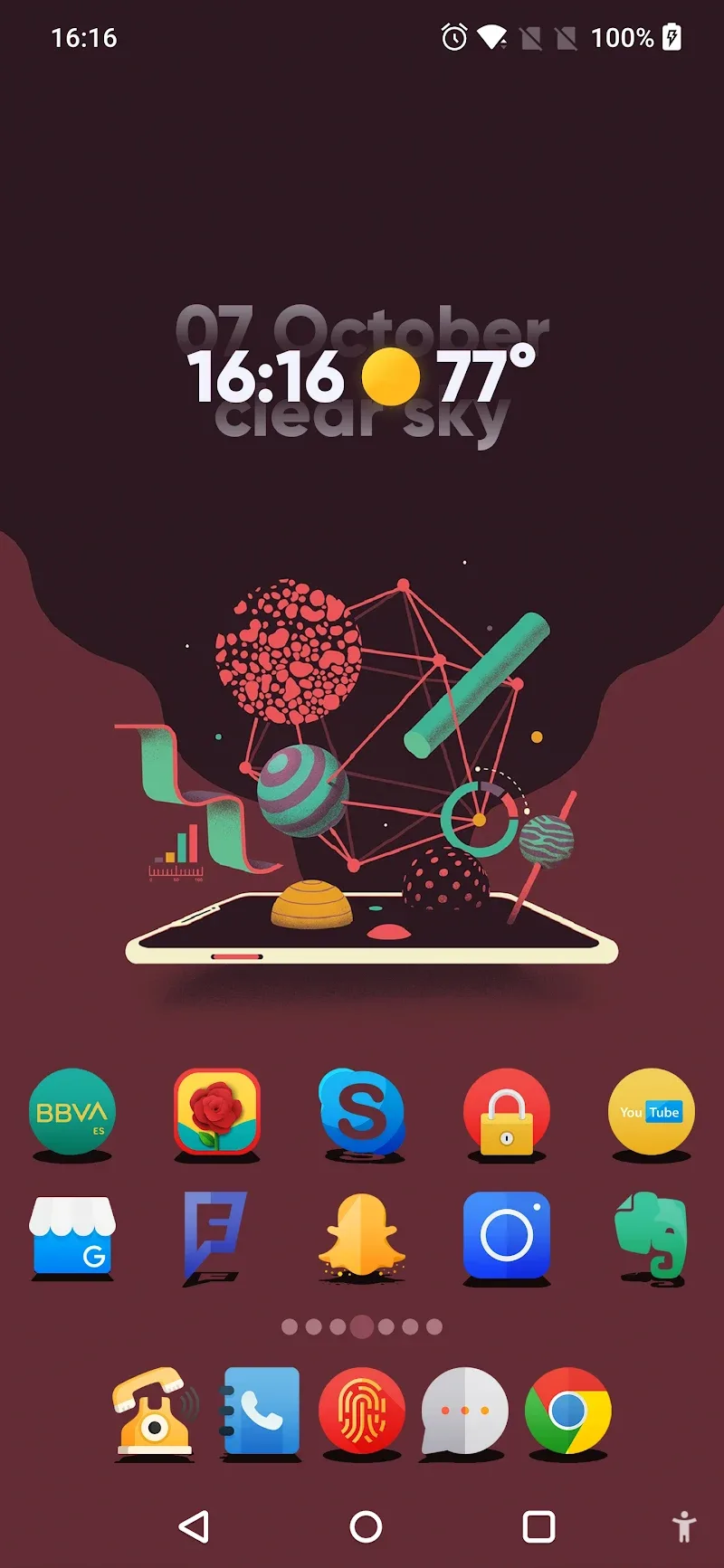Image resolution: width=724 pixels, height=1568 pixels.
Task: Open Evernote
Action: pyautogui.click(x=652, y=1235)
